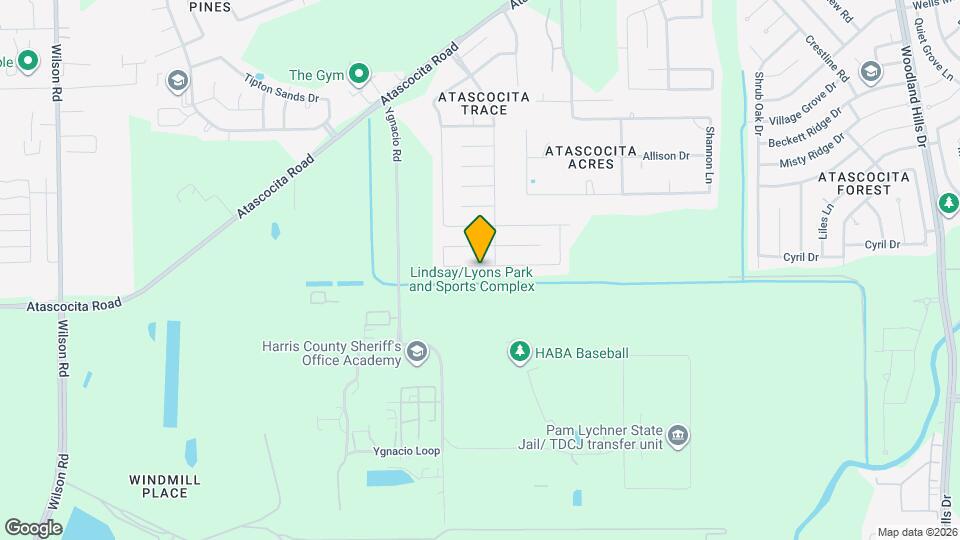Select the HABA Baseball park marker

pos(519,352)
